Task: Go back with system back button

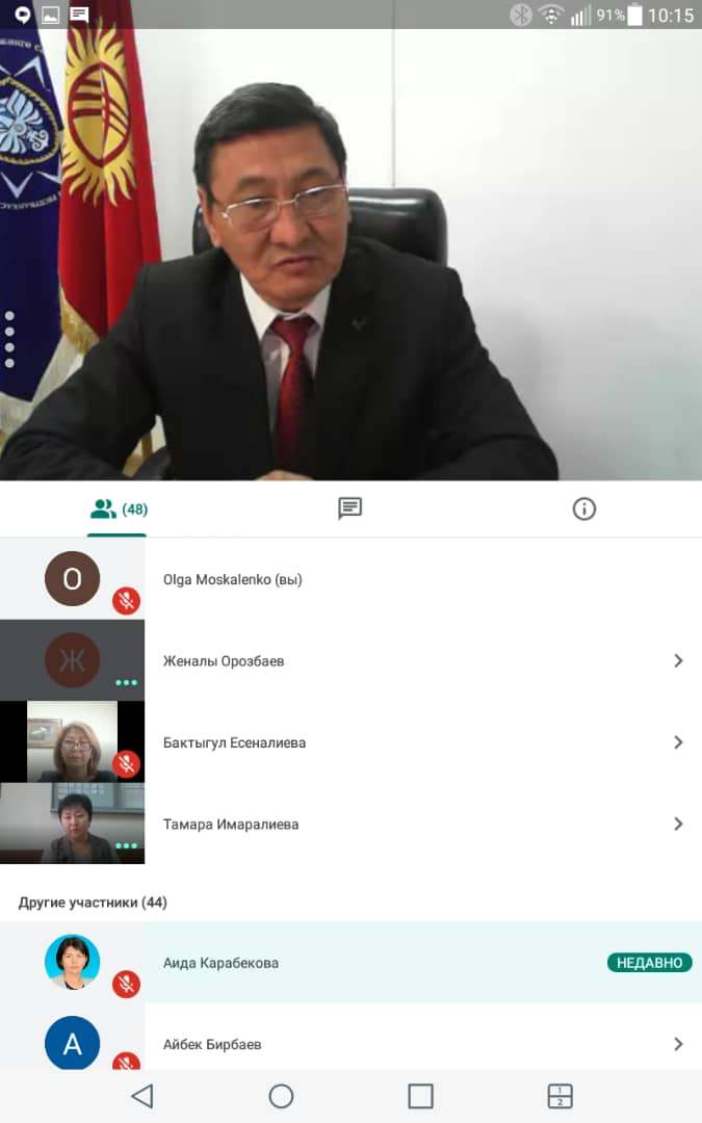Action: click(x=142, y=1096)
